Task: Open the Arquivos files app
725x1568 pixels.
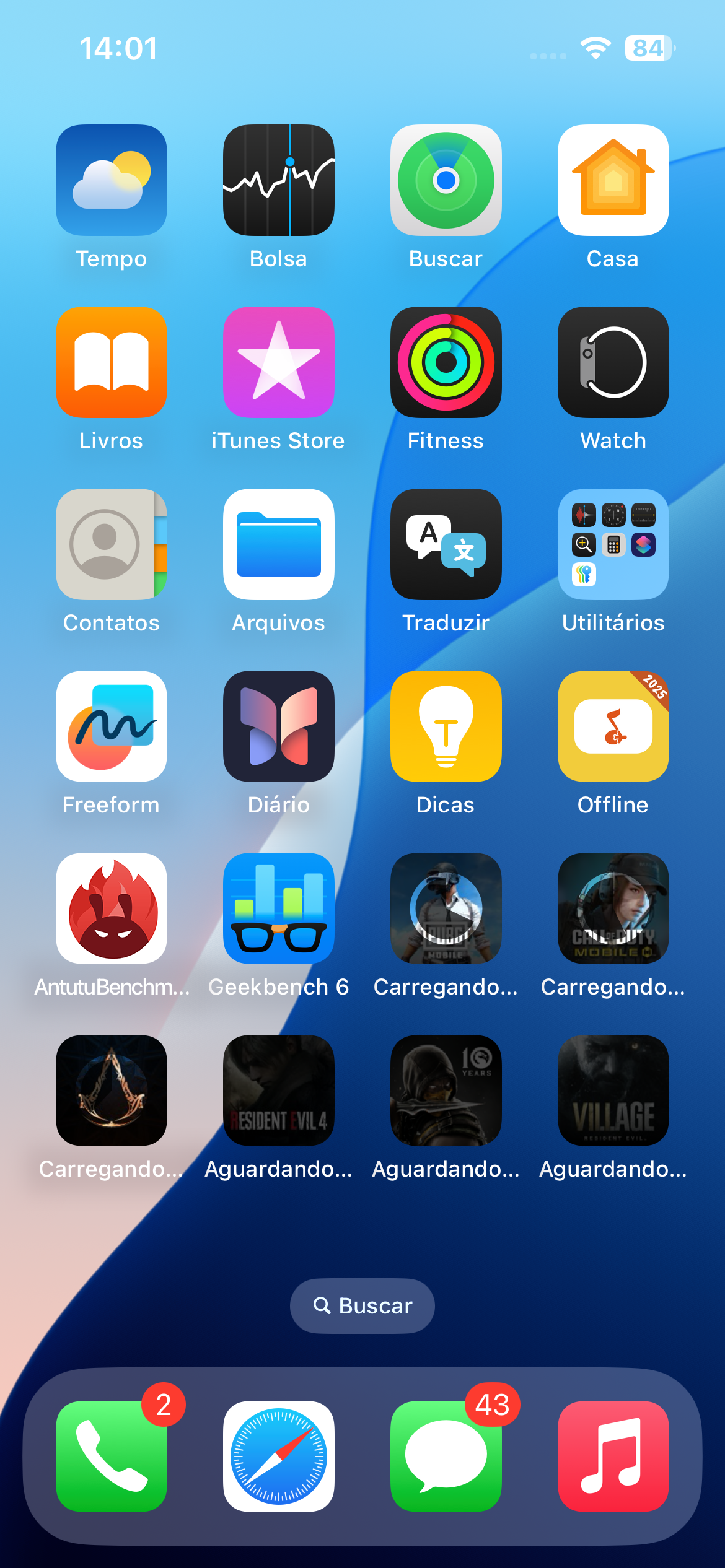Action: pyautogui.click(x=279, y=544)
